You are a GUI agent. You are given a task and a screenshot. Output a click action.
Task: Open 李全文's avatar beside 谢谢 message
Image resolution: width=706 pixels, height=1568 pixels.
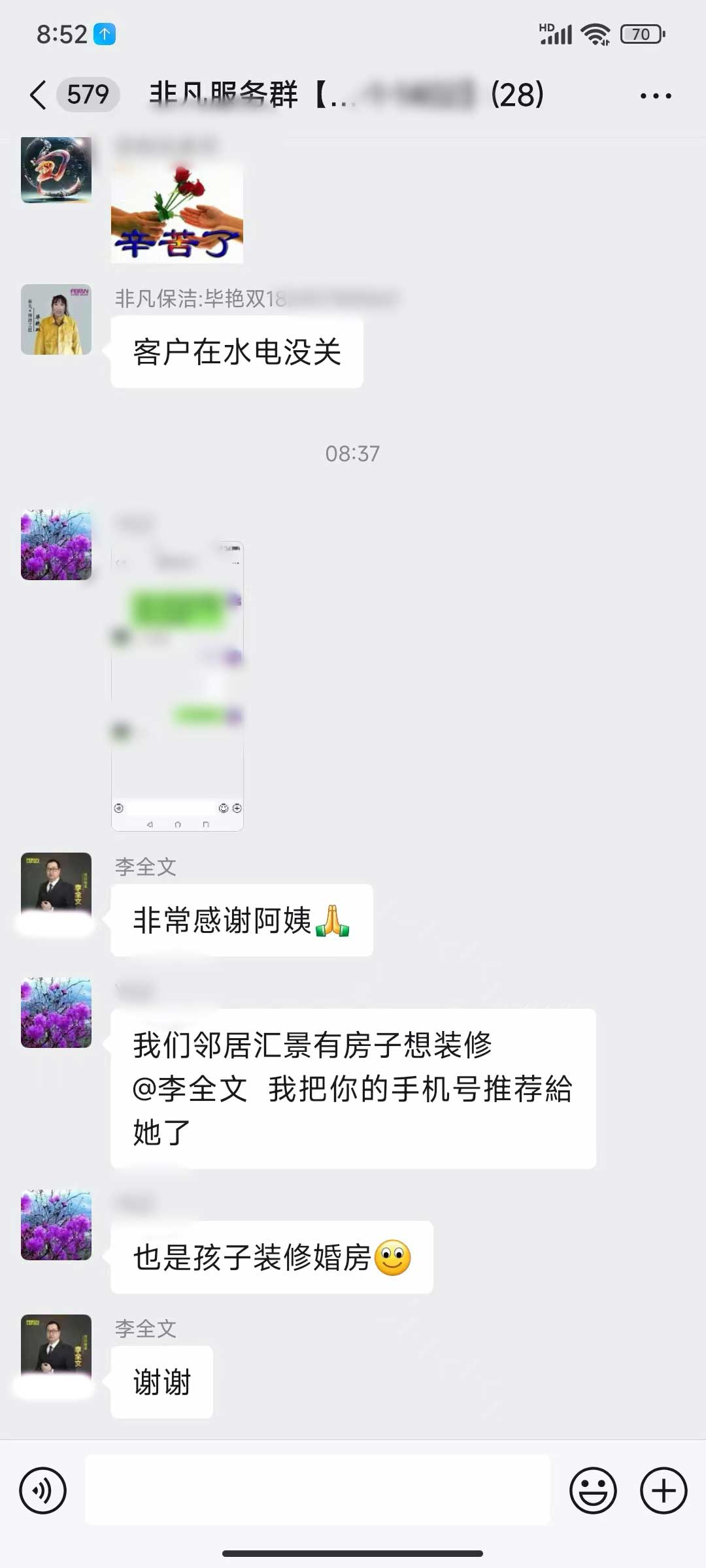coord(56,1347)
